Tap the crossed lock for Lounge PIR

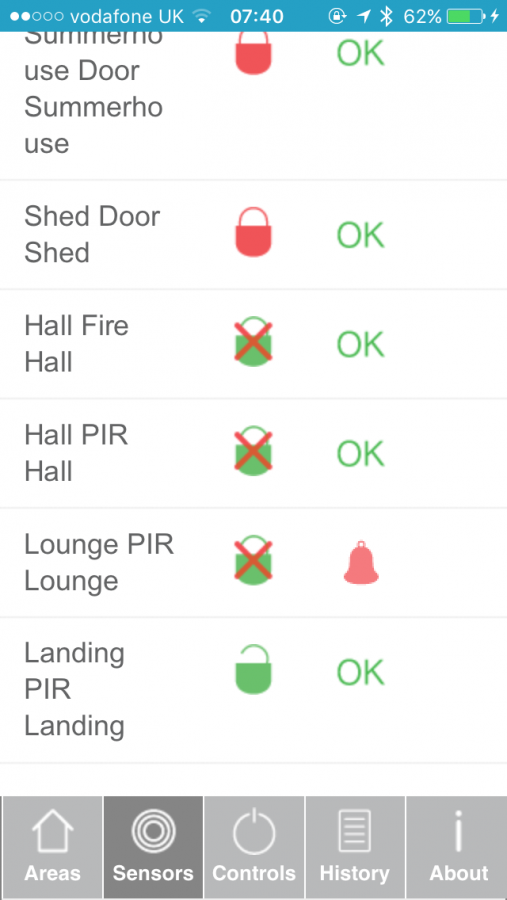click(253, 560)
